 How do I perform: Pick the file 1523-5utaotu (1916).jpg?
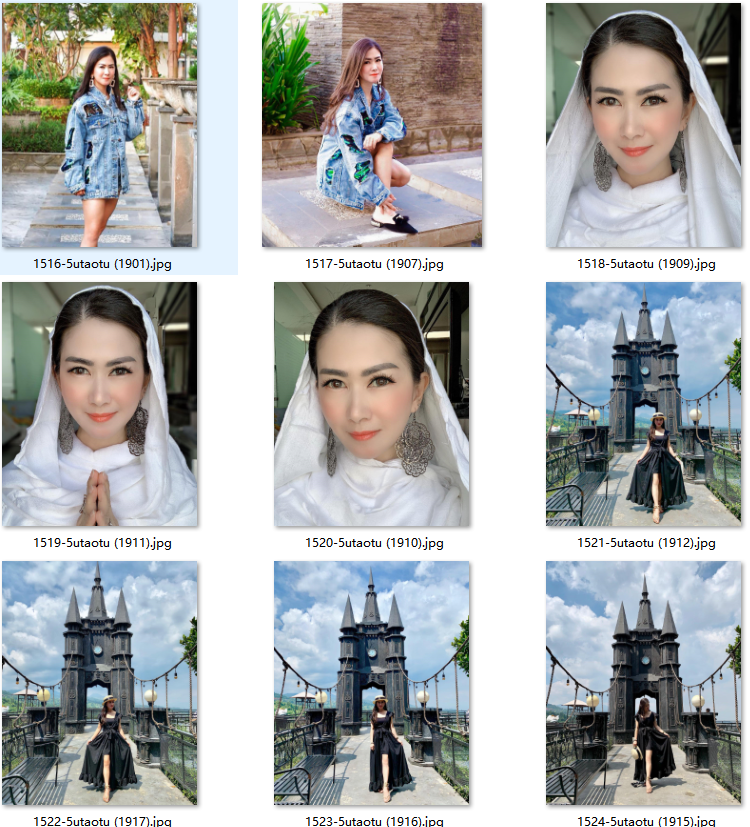click(372, 683)
